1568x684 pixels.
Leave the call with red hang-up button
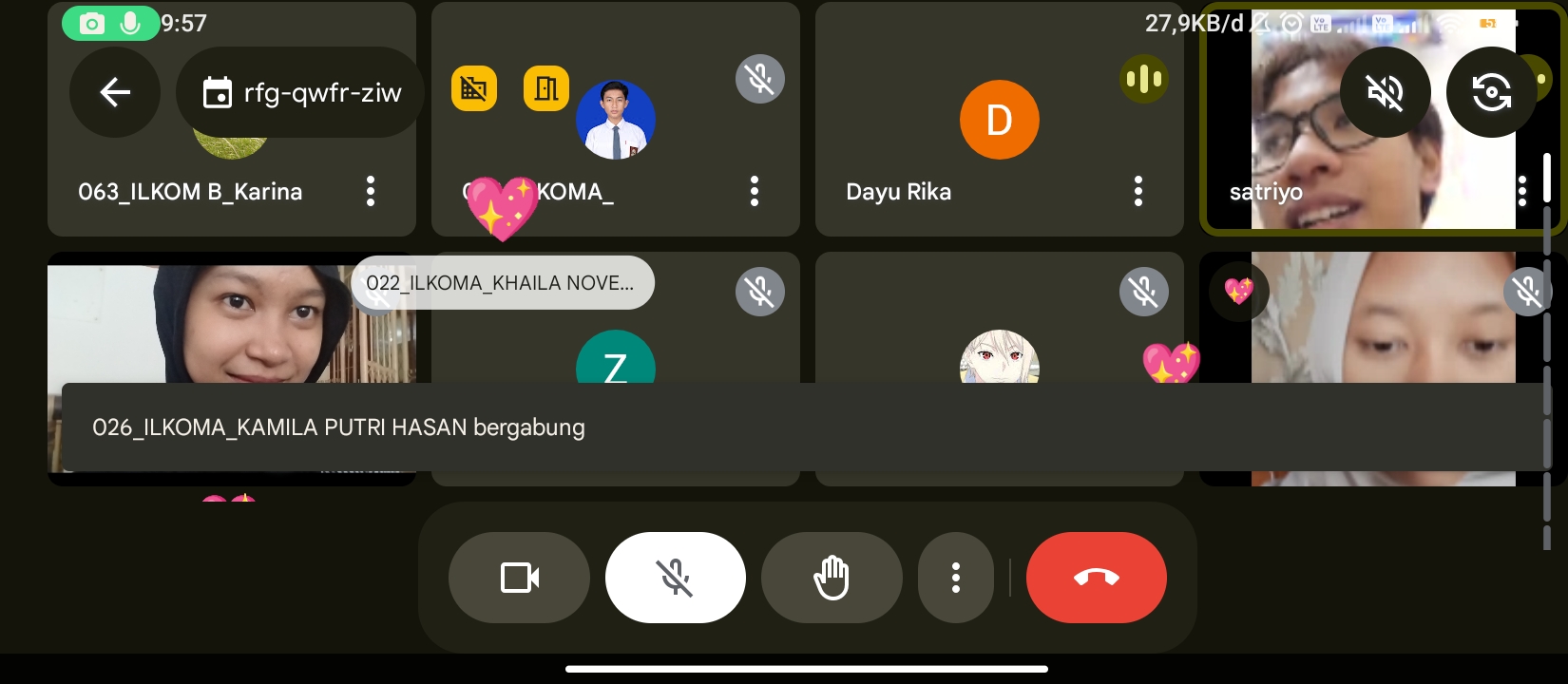1096,578
